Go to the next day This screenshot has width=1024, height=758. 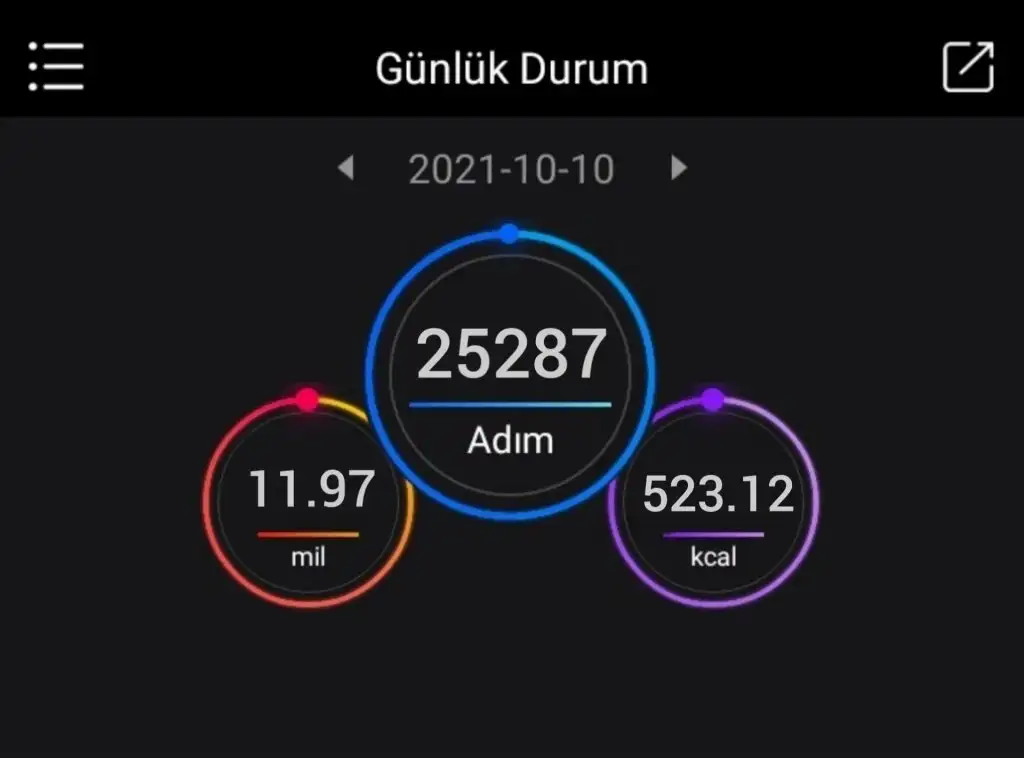click(x=679, y=168)
